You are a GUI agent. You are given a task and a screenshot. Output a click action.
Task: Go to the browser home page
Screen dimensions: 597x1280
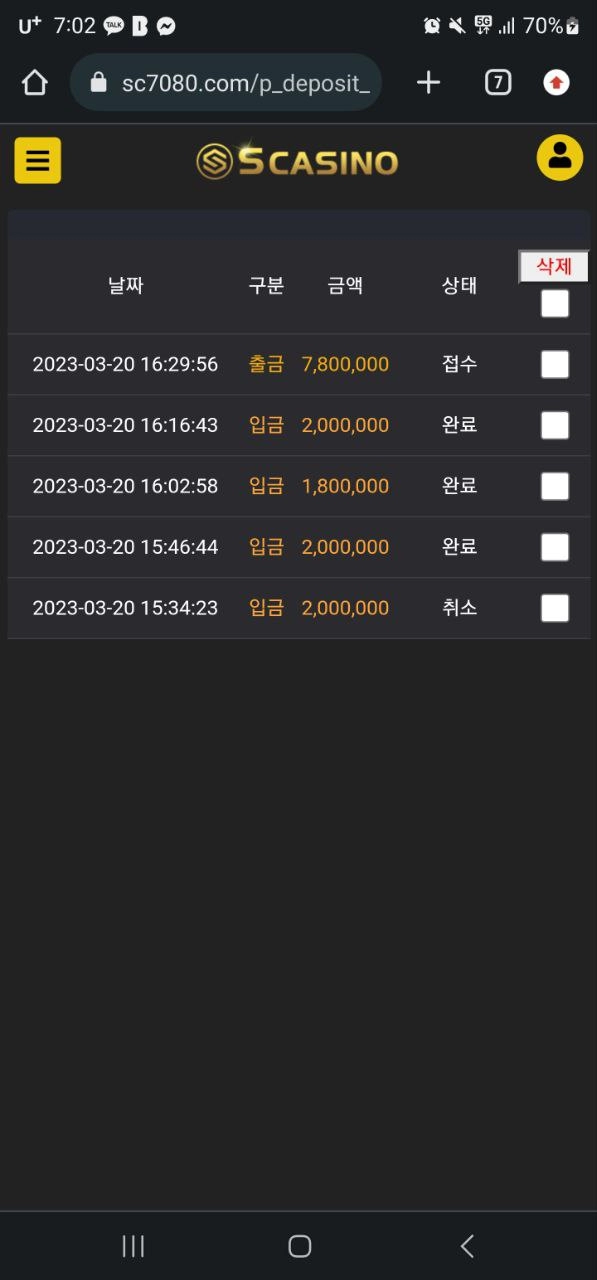(35, 83)
